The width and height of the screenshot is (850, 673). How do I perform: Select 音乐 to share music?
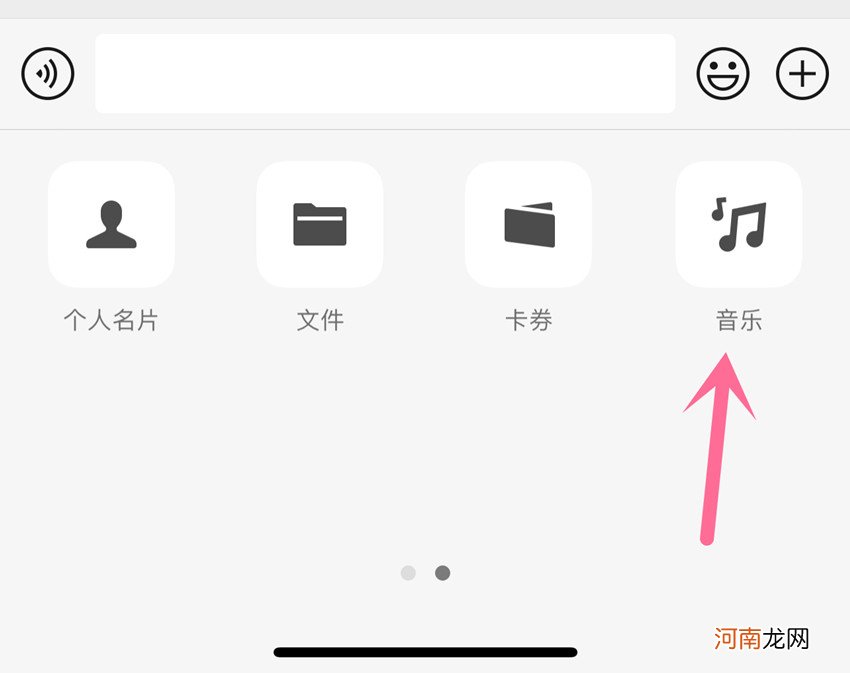pos(738,225)
